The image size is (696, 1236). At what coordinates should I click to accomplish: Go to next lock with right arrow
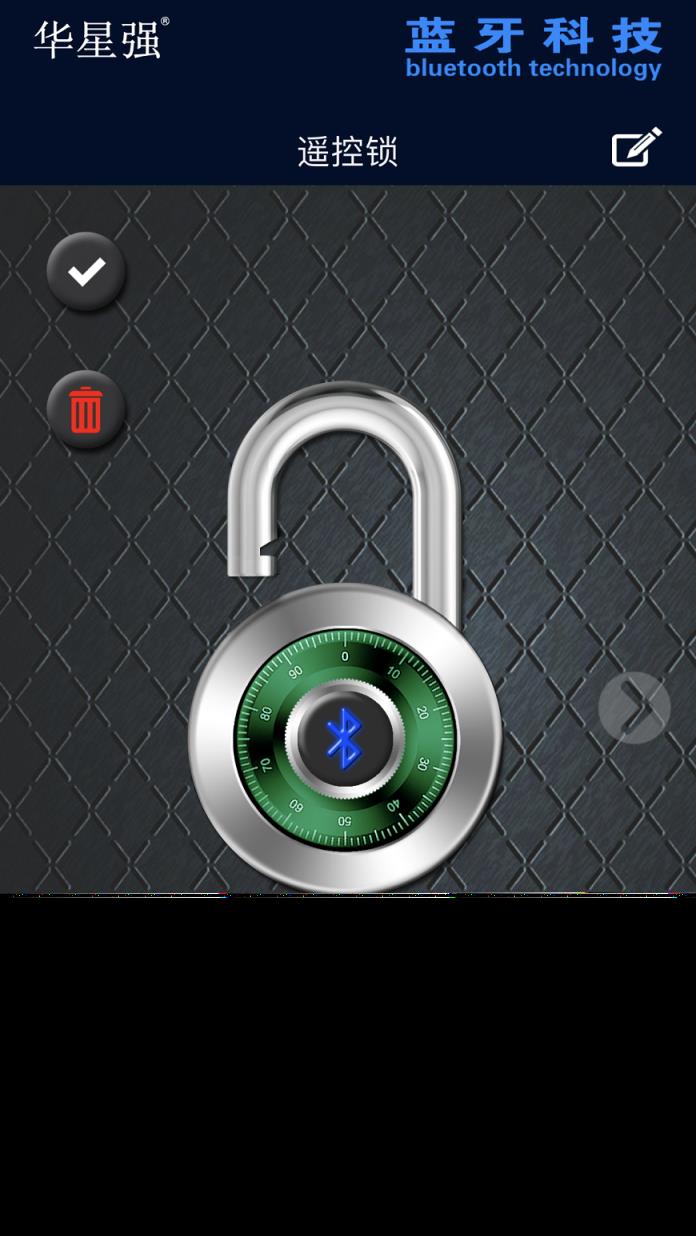pyautogui.click(x=634, y=708)
